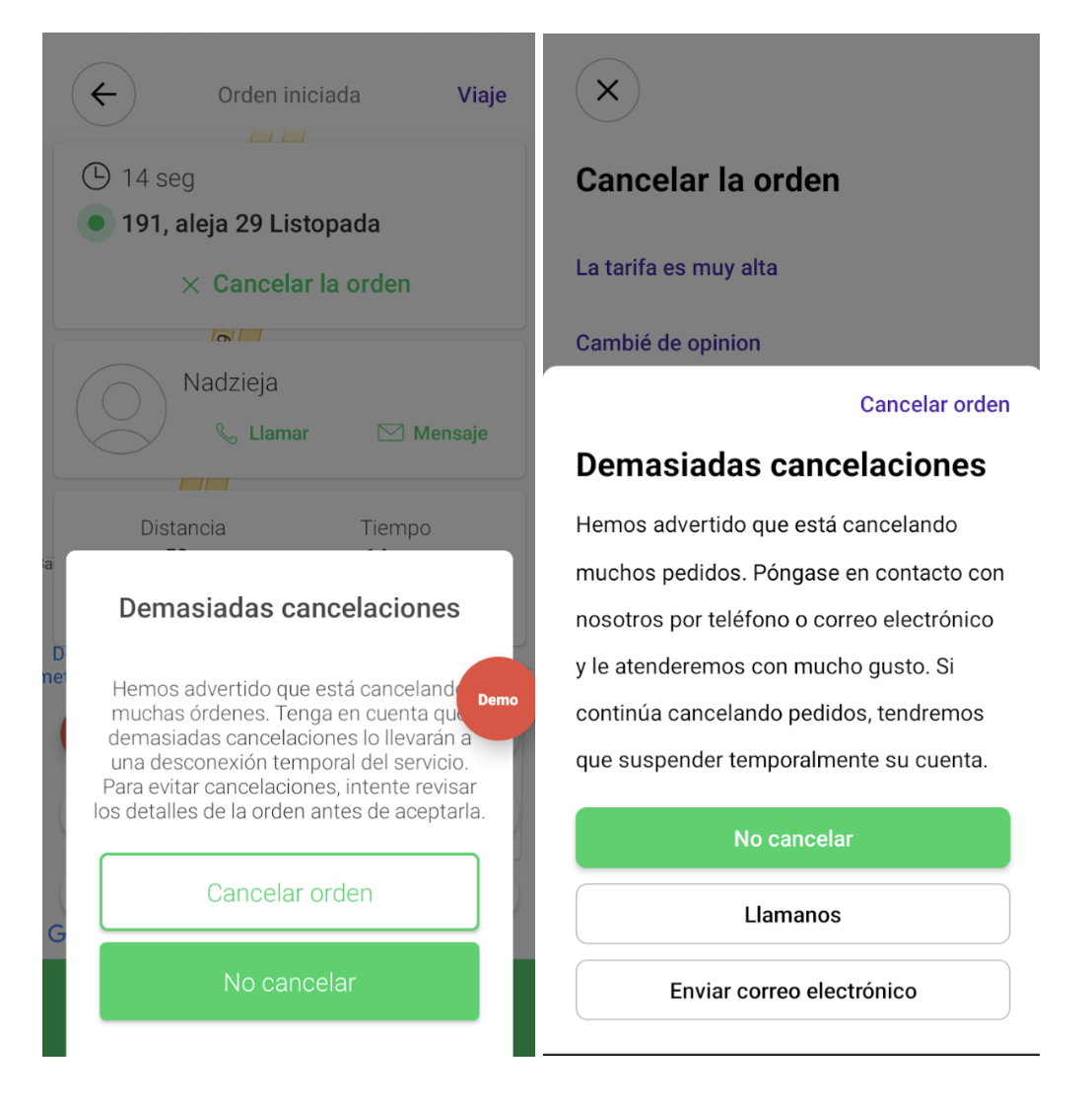Tap the purple Cancelar orden link

coord(933,404)
